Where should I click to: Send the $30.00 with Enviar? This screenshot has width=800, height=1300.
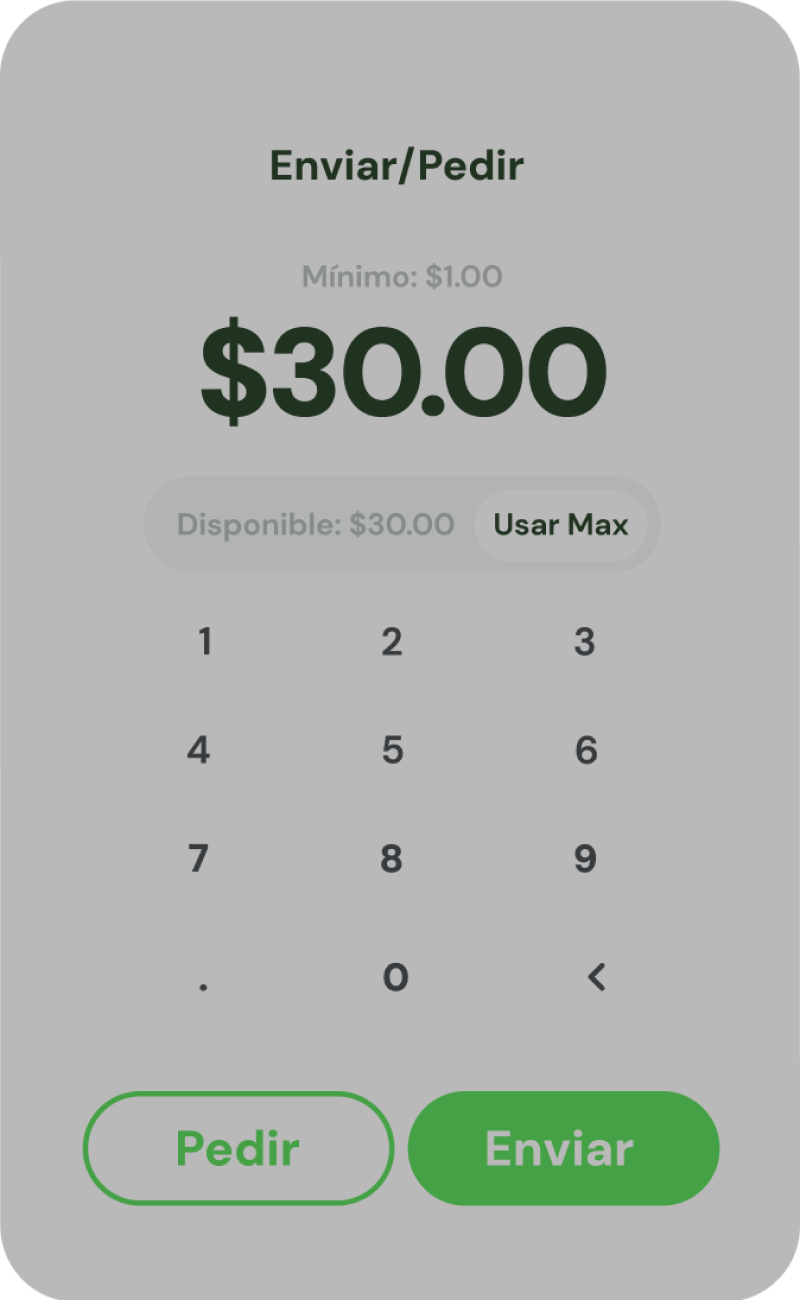coord(563,1148)
